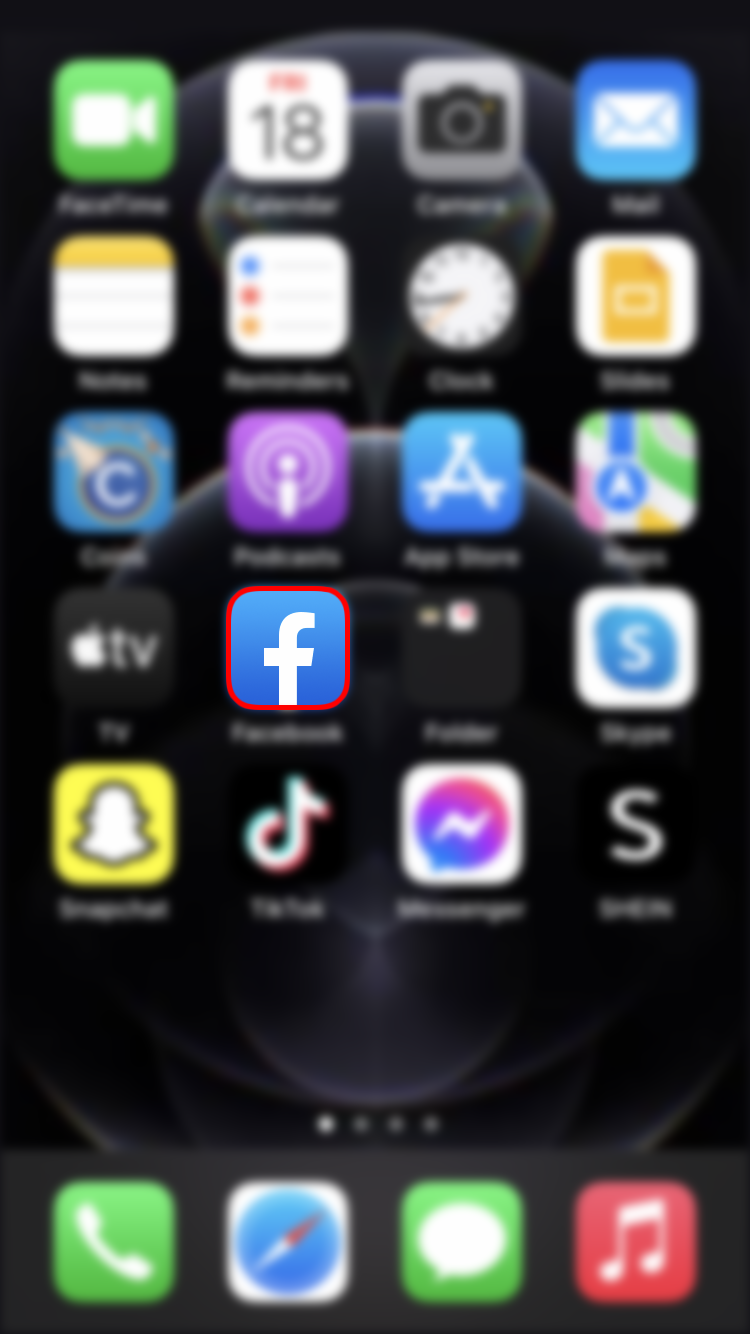Open the SHEIN app
The height and width of the screenshot is (1334, 750).
[635, 824]
